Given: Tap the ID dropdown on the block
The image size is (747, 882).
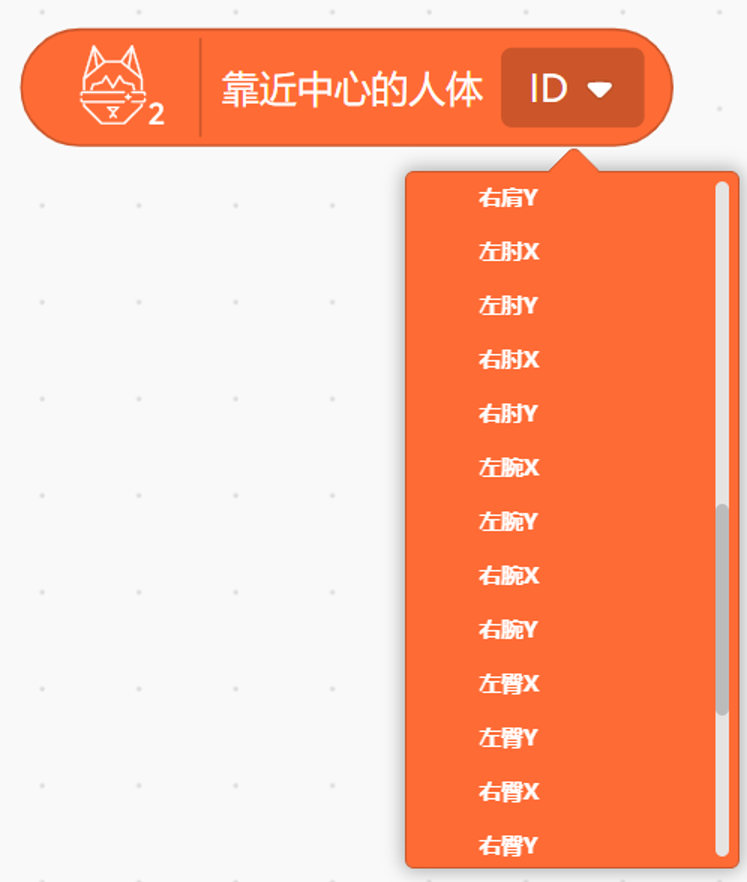Looking at the screenshot, I should coord(571,89).
